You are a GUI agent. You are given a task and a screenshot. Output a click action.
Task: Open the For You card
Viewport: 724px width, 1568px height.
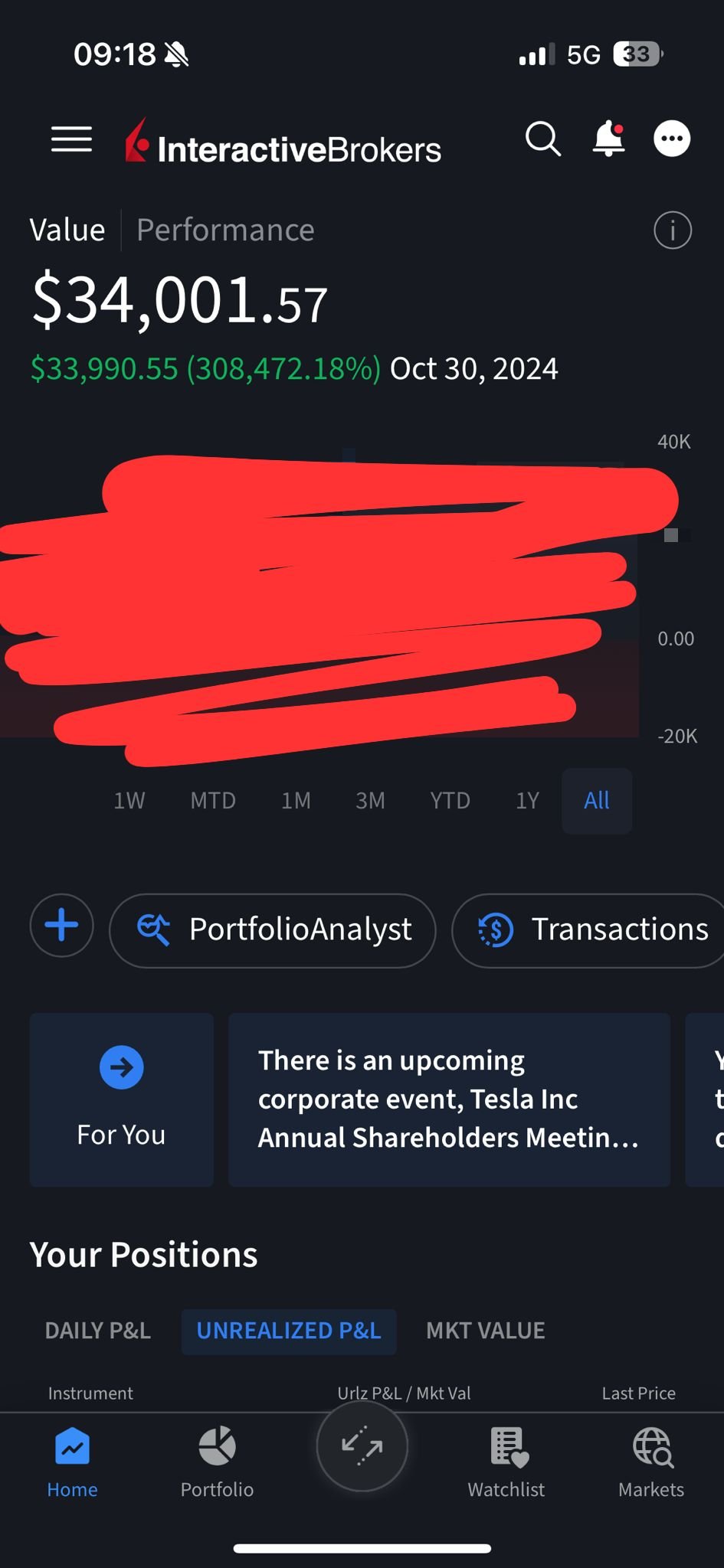[121, 1099]
